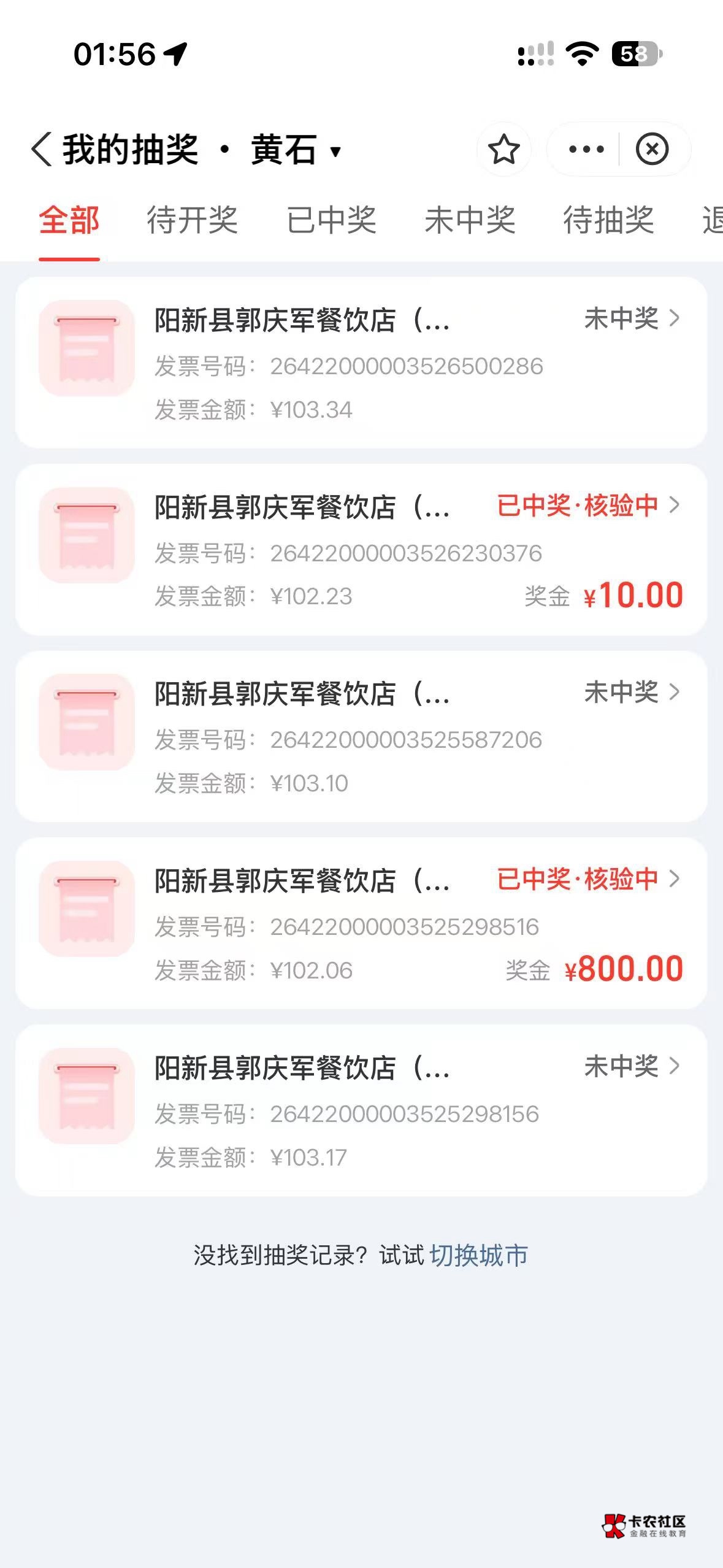Switch to the 未中奖 tab
Image resolution: width=723 pixels, height=1568 pixels.
(470, 220)
